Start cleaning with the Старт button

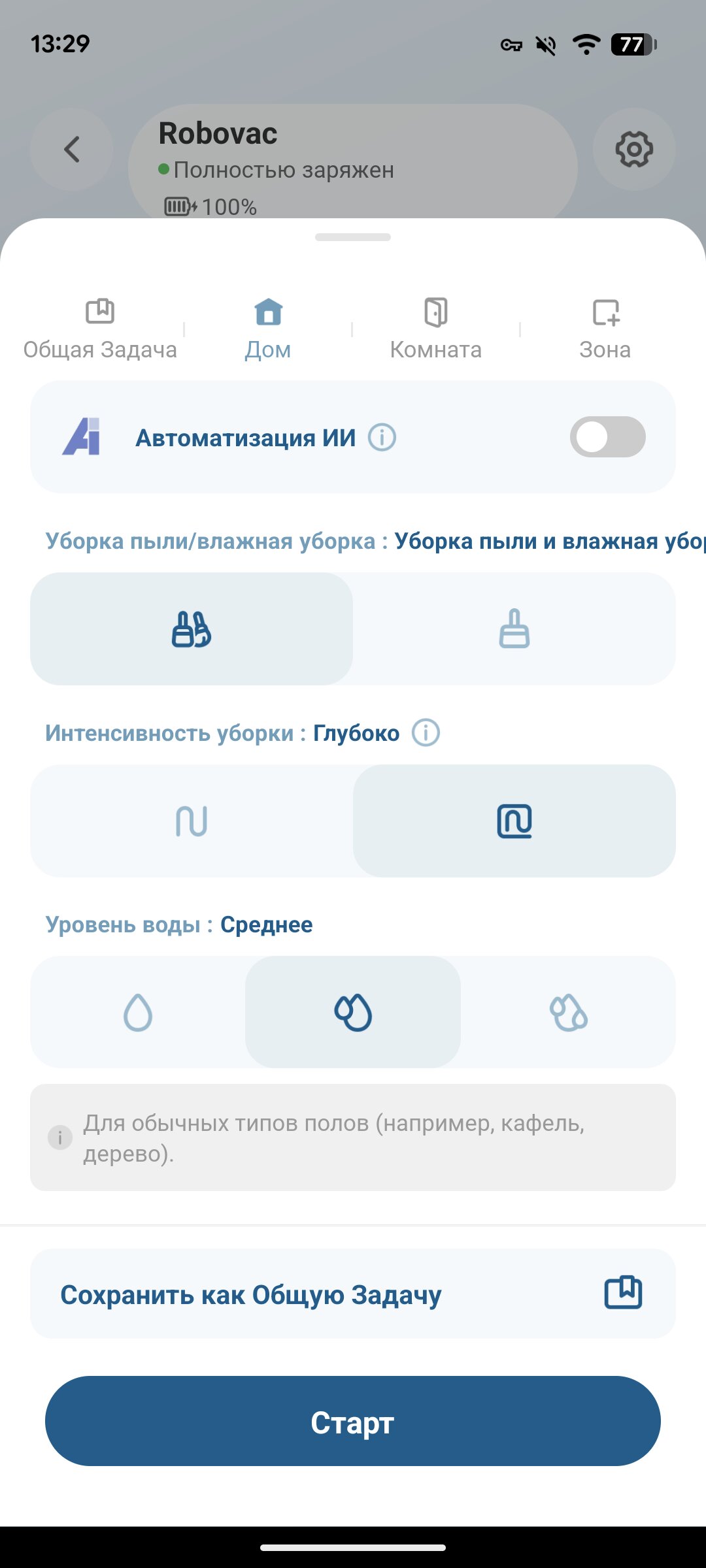click(353, 1421)
